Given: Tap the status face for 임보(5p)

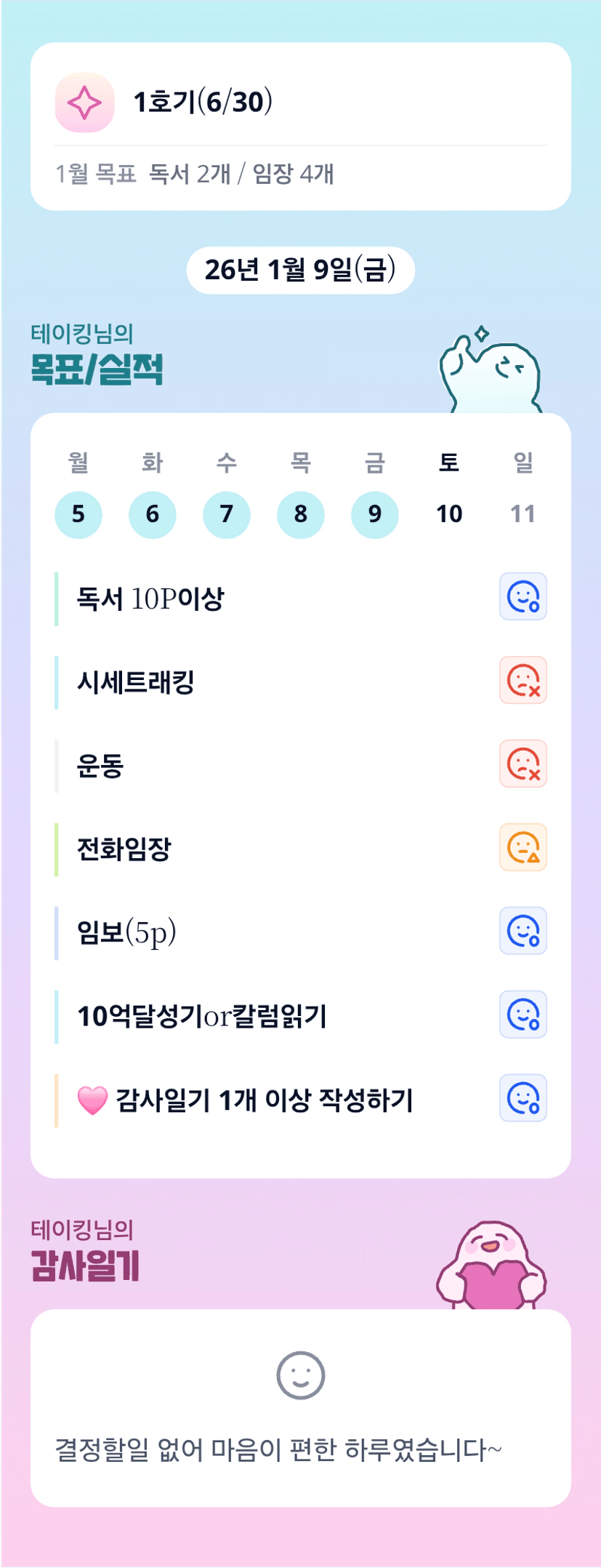Looking at the screenshot, I should (523, 931).
